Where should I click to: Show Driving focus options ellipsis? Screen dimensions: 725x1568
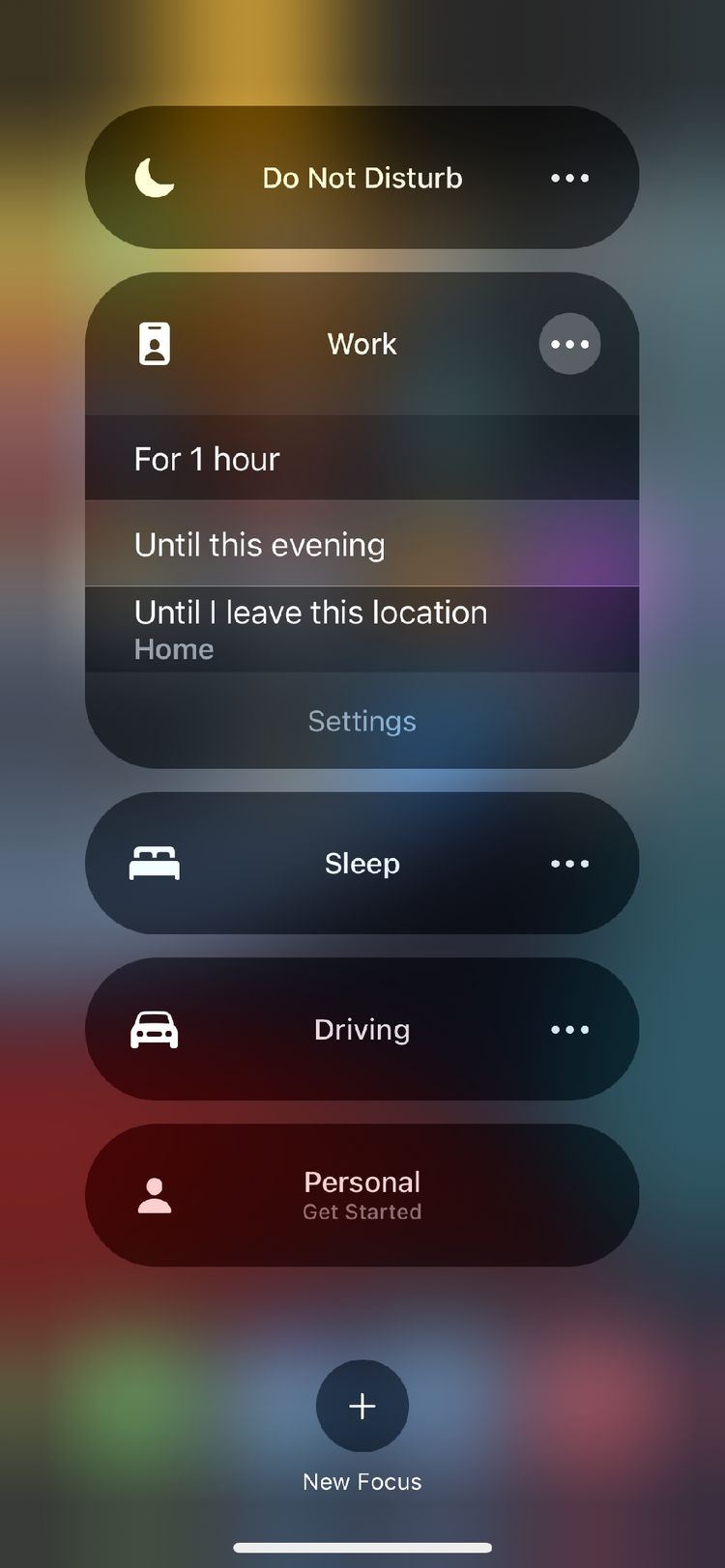point(569,1029)
